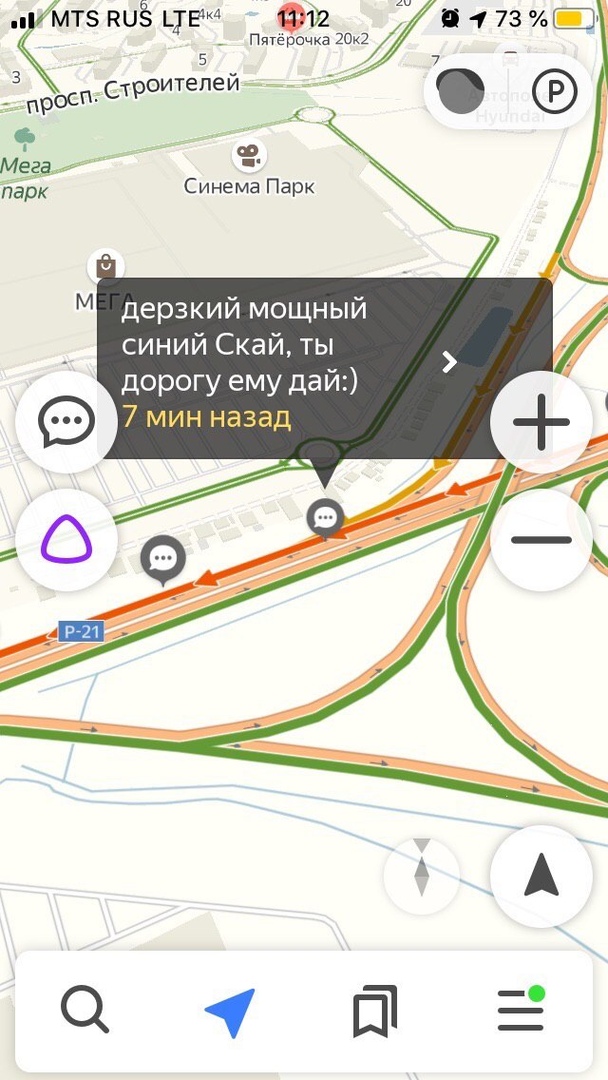Zoom in with the plus button
The width and height of the screenshot is (608, 1080).
click(541, 422)
